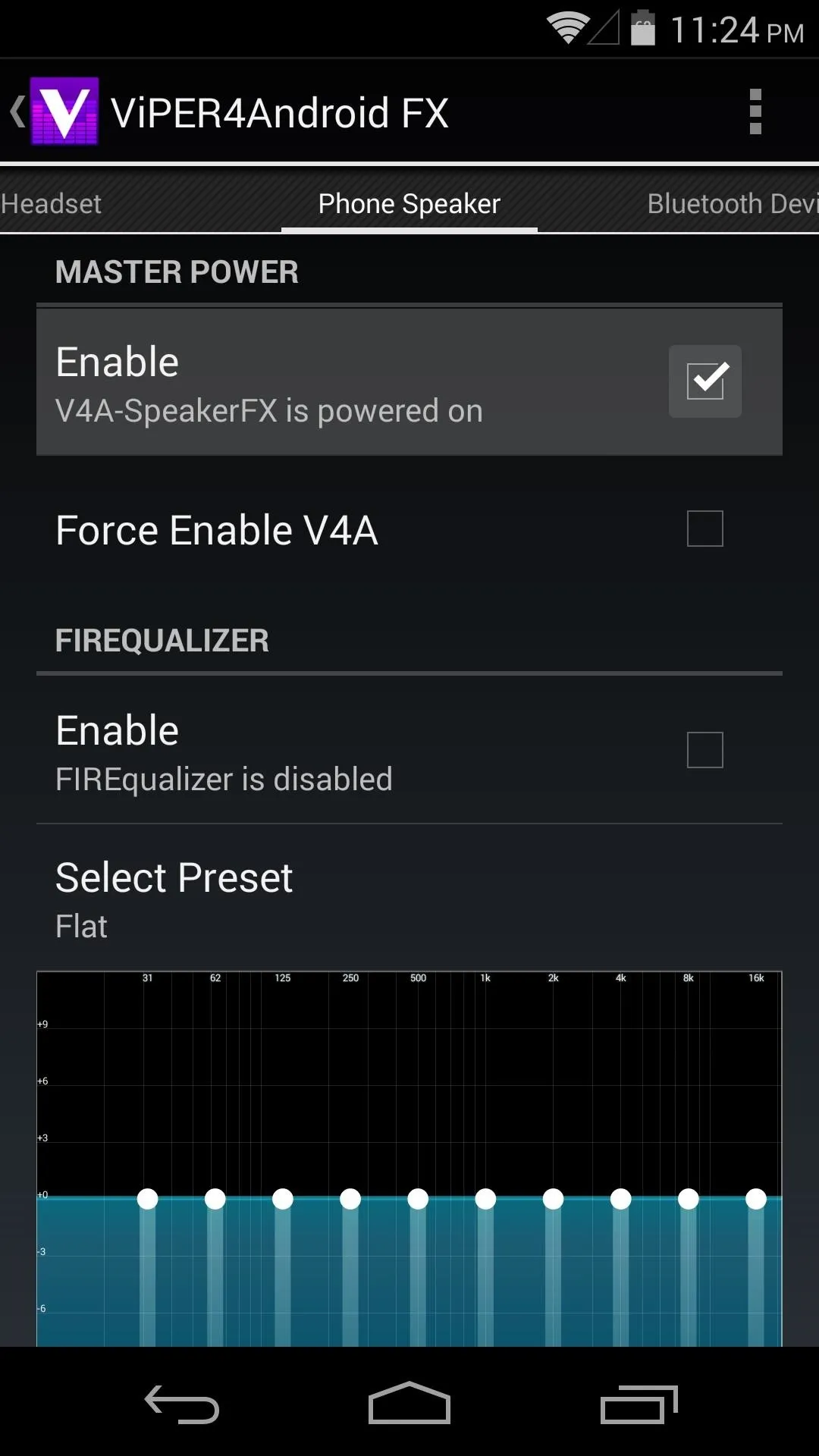Tap the 1k equalizer band handle
The image size is (819, 1456).
tap(485, 1199)
